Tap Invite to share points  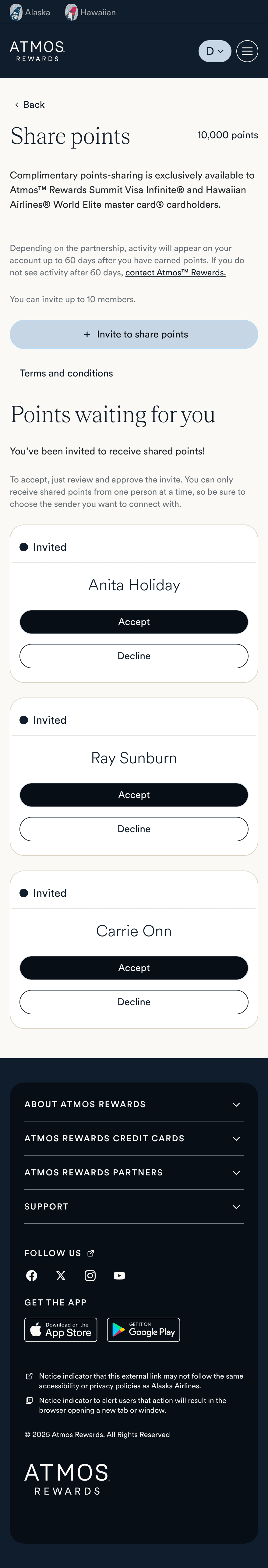tap(134, 334)
